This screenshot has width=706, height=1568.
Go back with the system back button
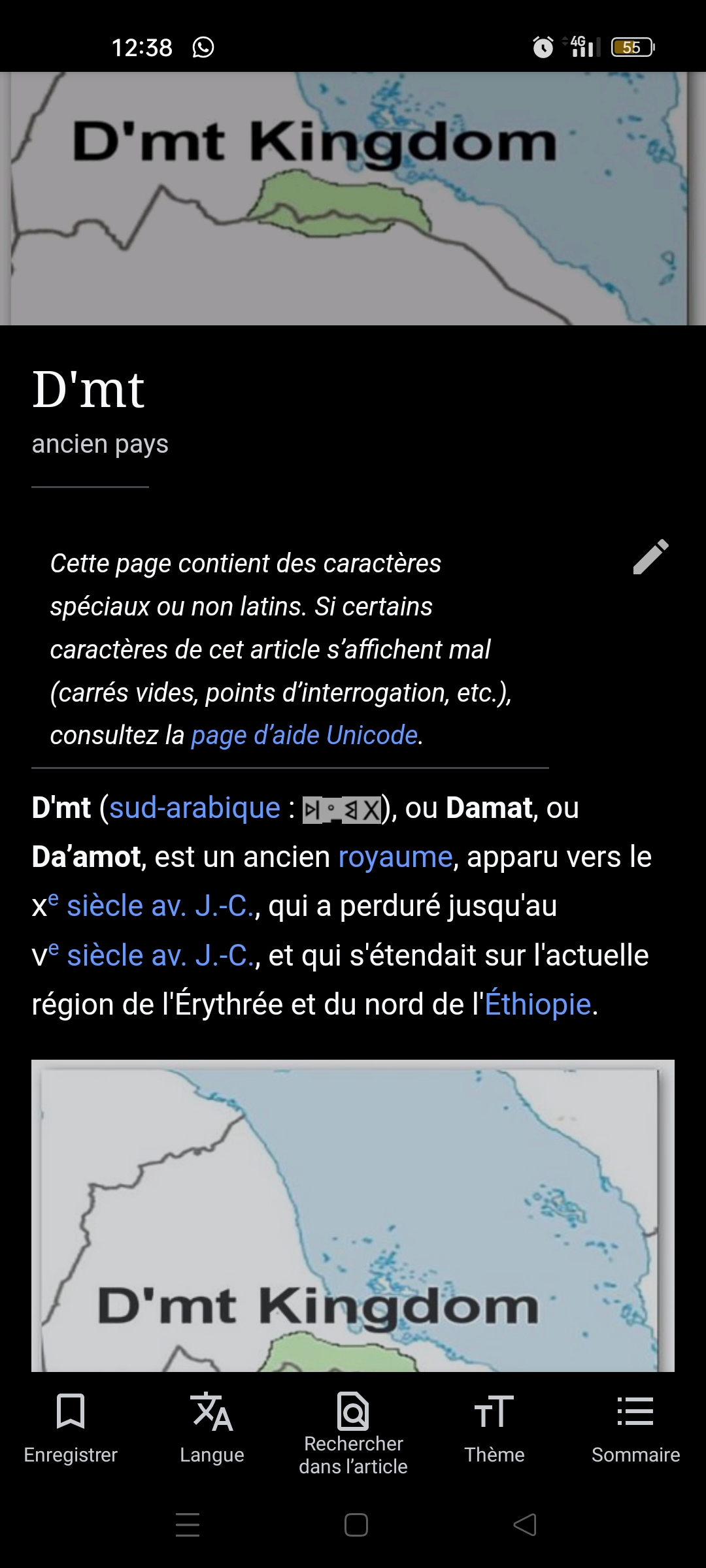coord(525,1525)
